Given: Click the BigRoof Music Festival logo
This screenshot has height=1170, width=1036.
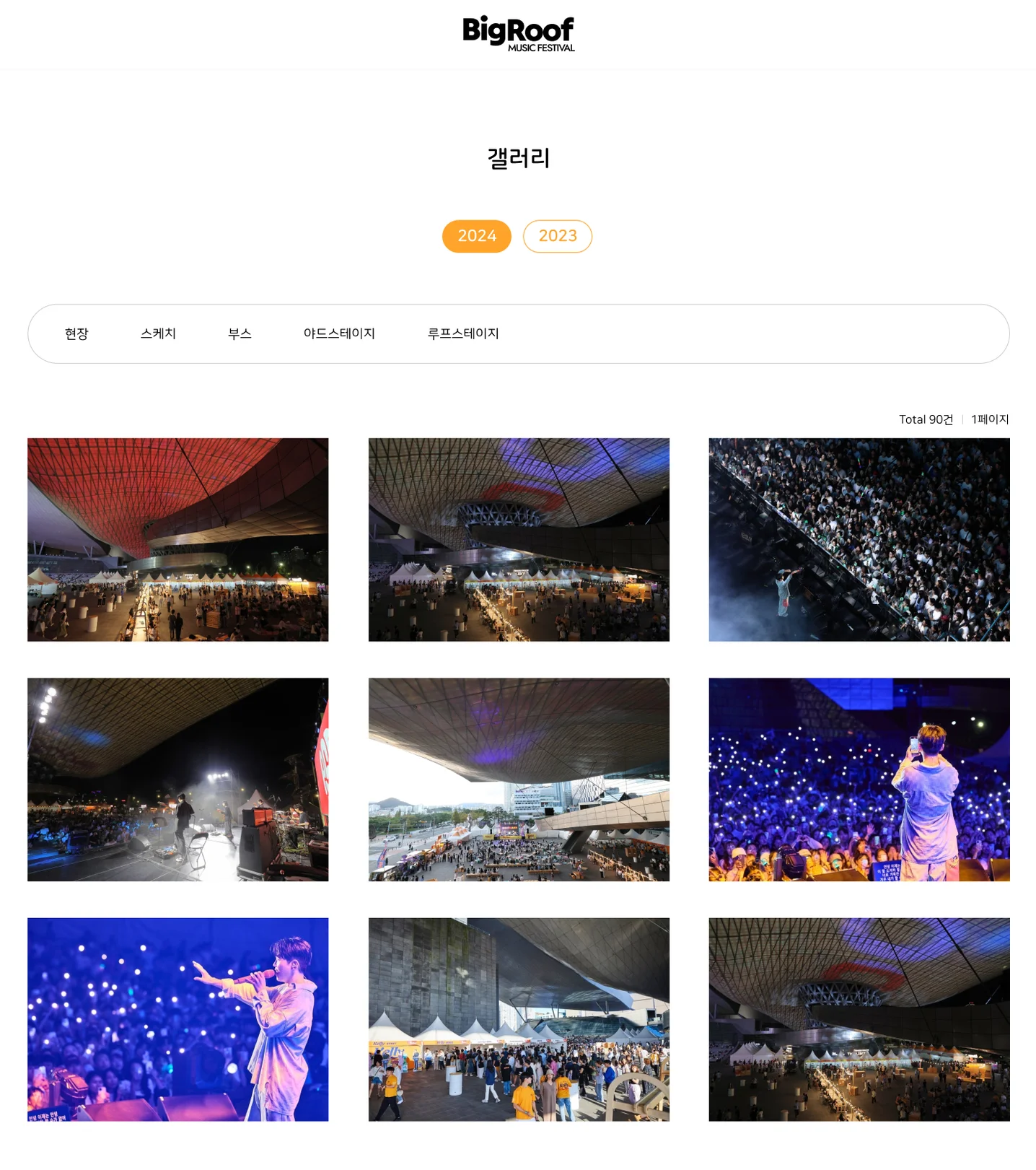Looking at the screenshot, I should 517,33.
